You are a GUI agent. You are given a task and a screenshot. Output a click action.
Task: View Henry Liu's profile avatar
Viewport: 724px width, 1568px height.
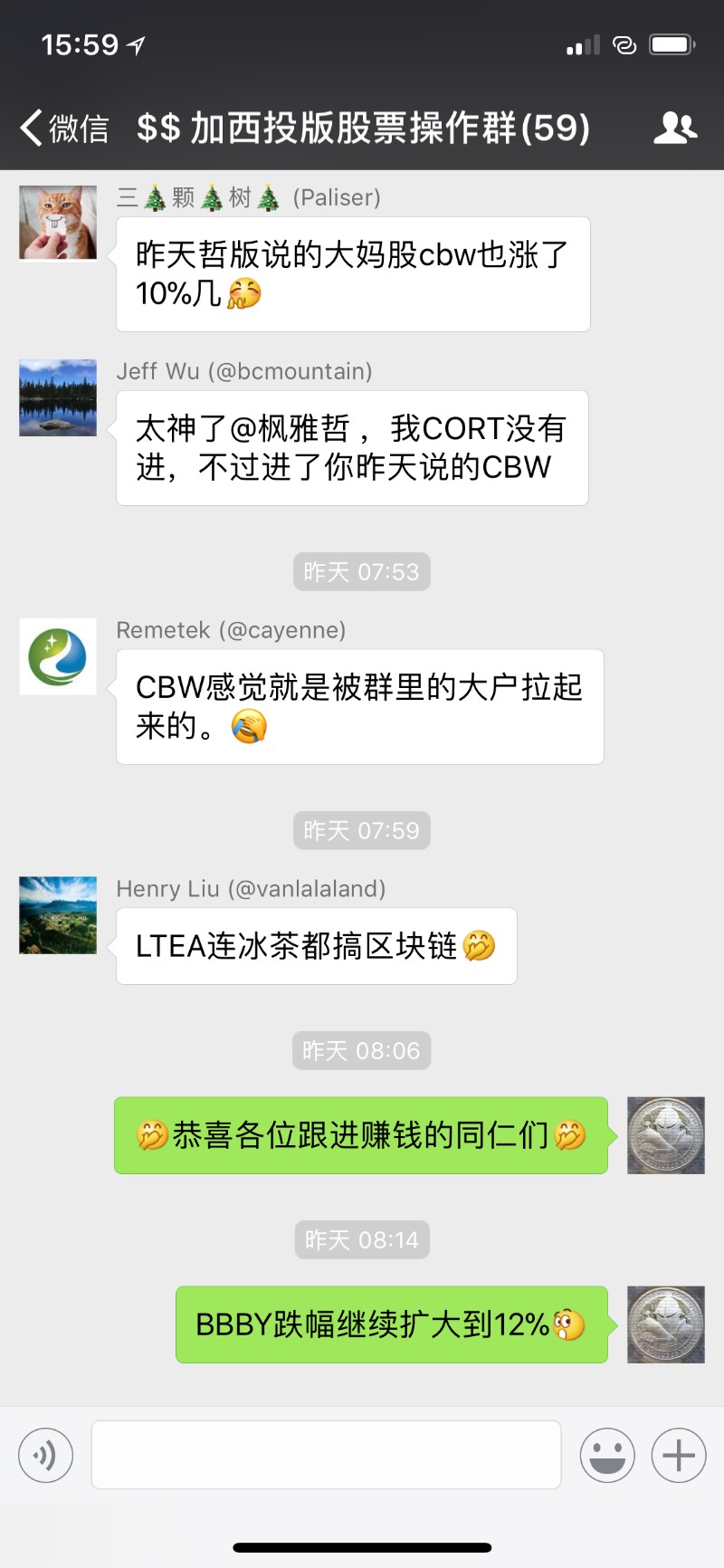[x=58, y=914]
